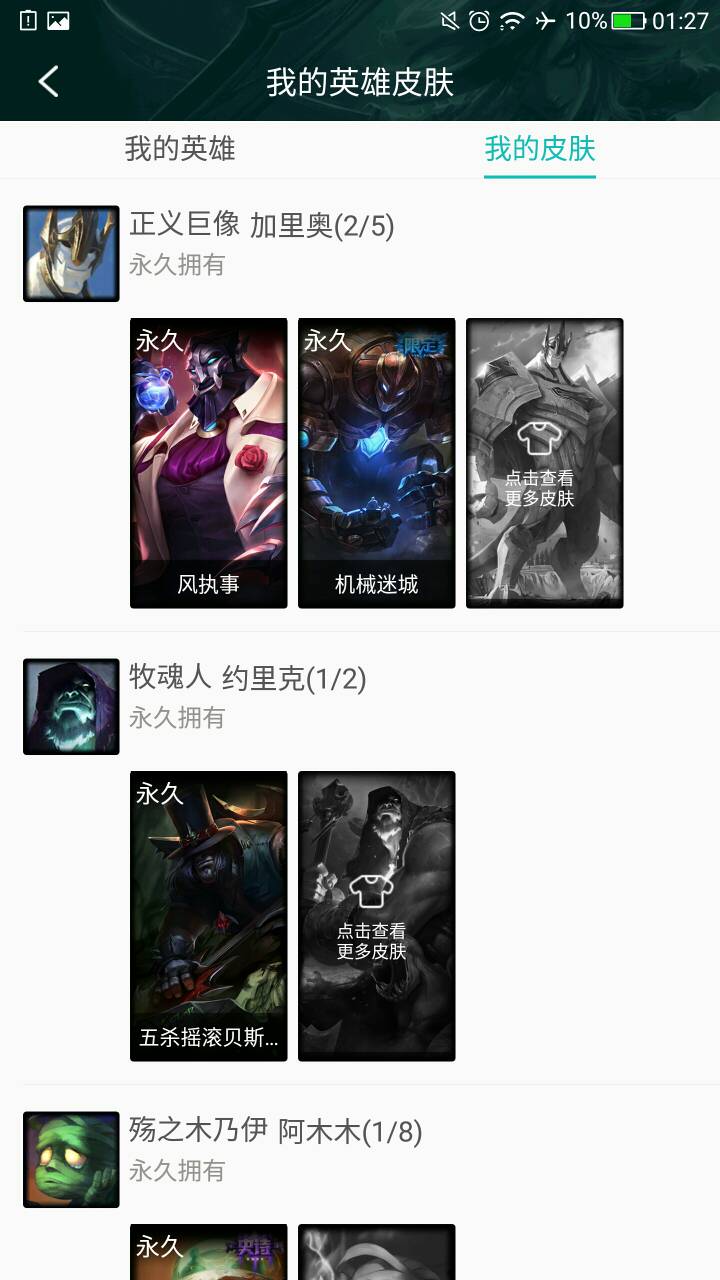This screenshot has height=1280, width=720.
Task: Open the 五杀摇滚贝斯 skin card
Action: (x=209, y=916)
